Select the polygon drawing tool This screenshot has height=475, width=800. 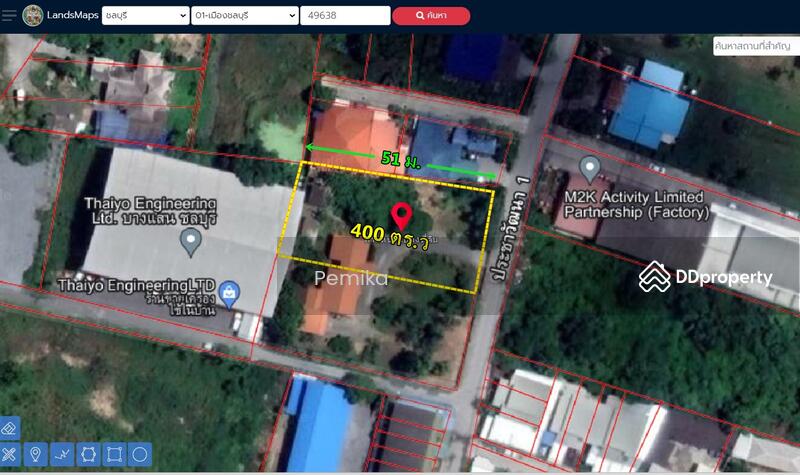88,454
